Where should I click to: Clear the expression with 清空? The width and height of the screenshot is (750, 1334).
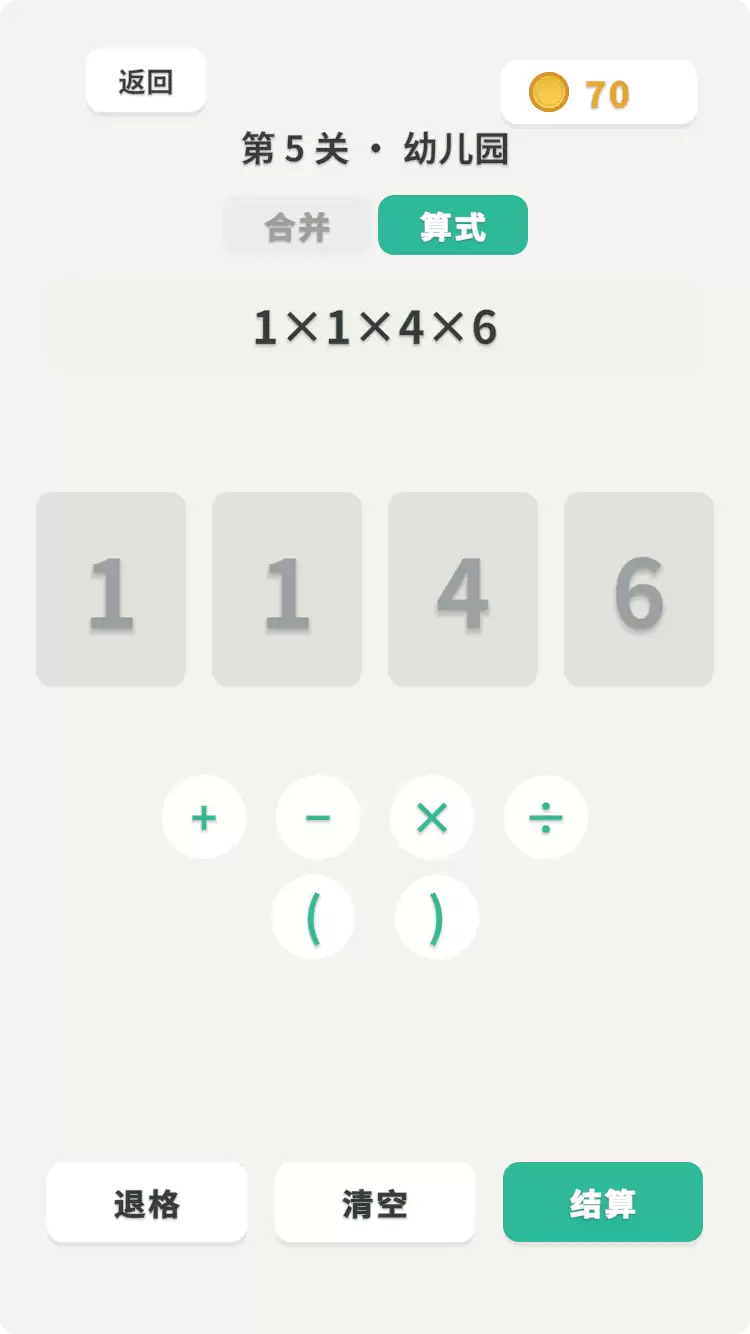tap(375, 1203)
